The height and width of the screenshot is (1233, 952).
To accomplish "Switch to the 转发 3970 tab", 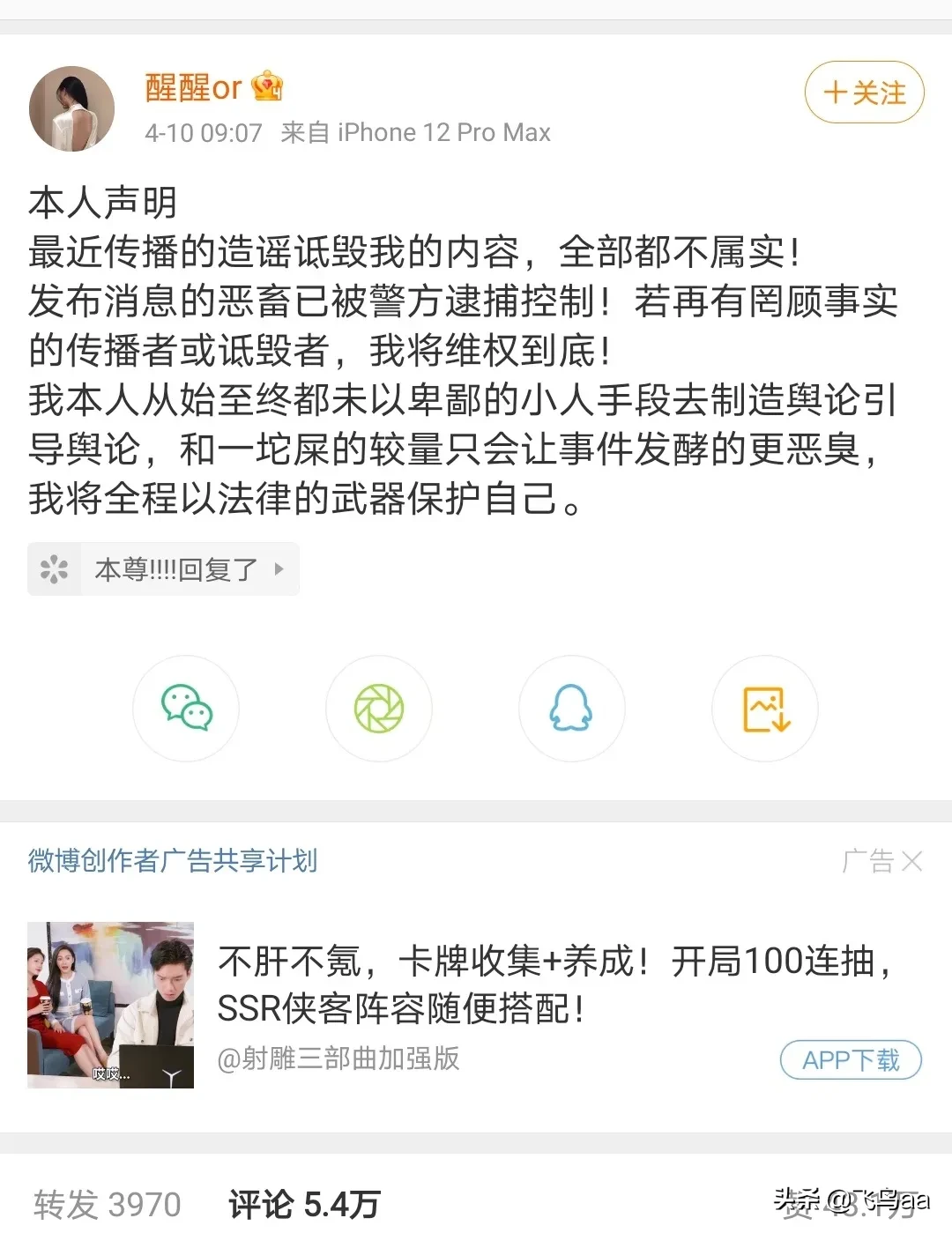I will (108, 1204).
